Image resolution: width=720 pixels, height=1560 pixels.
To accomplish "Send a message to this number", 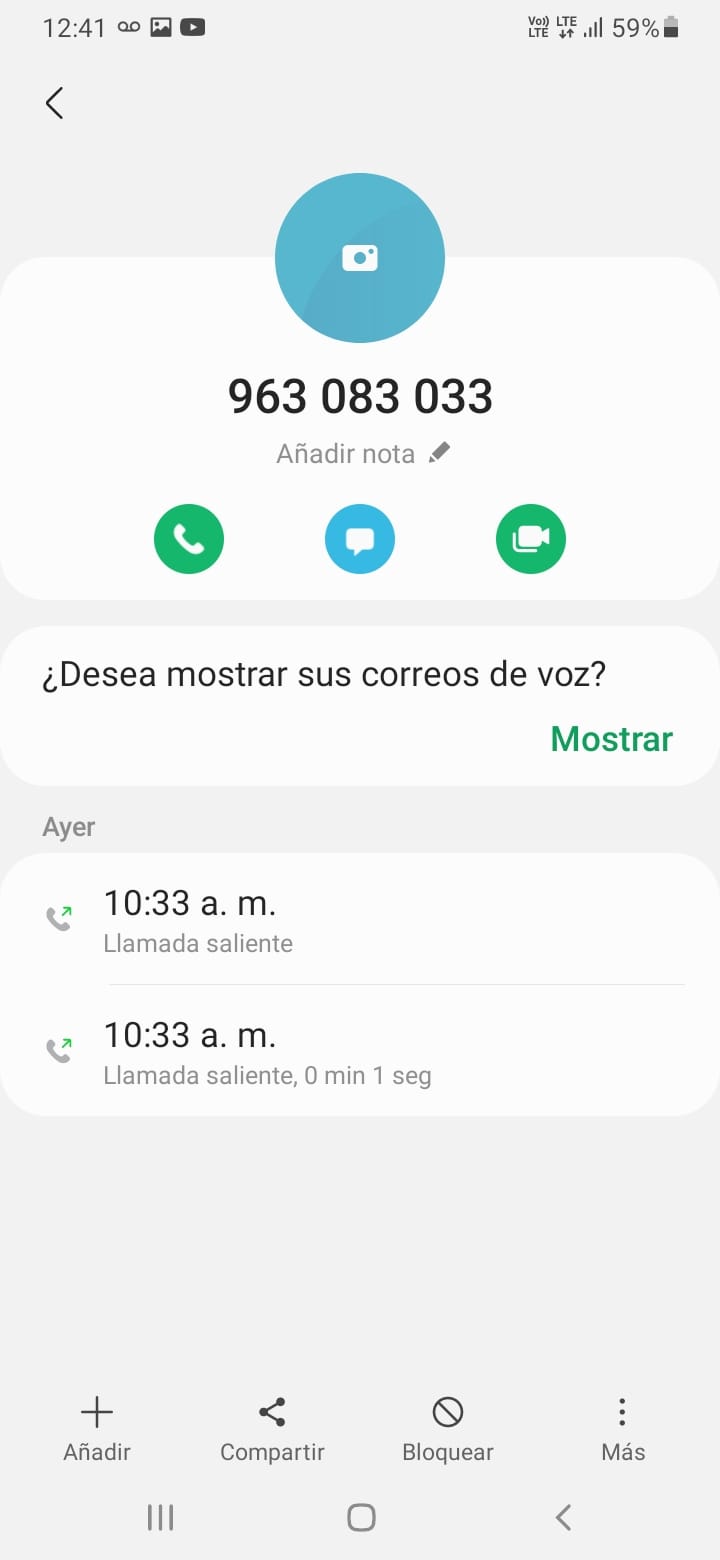I will 360,540.
